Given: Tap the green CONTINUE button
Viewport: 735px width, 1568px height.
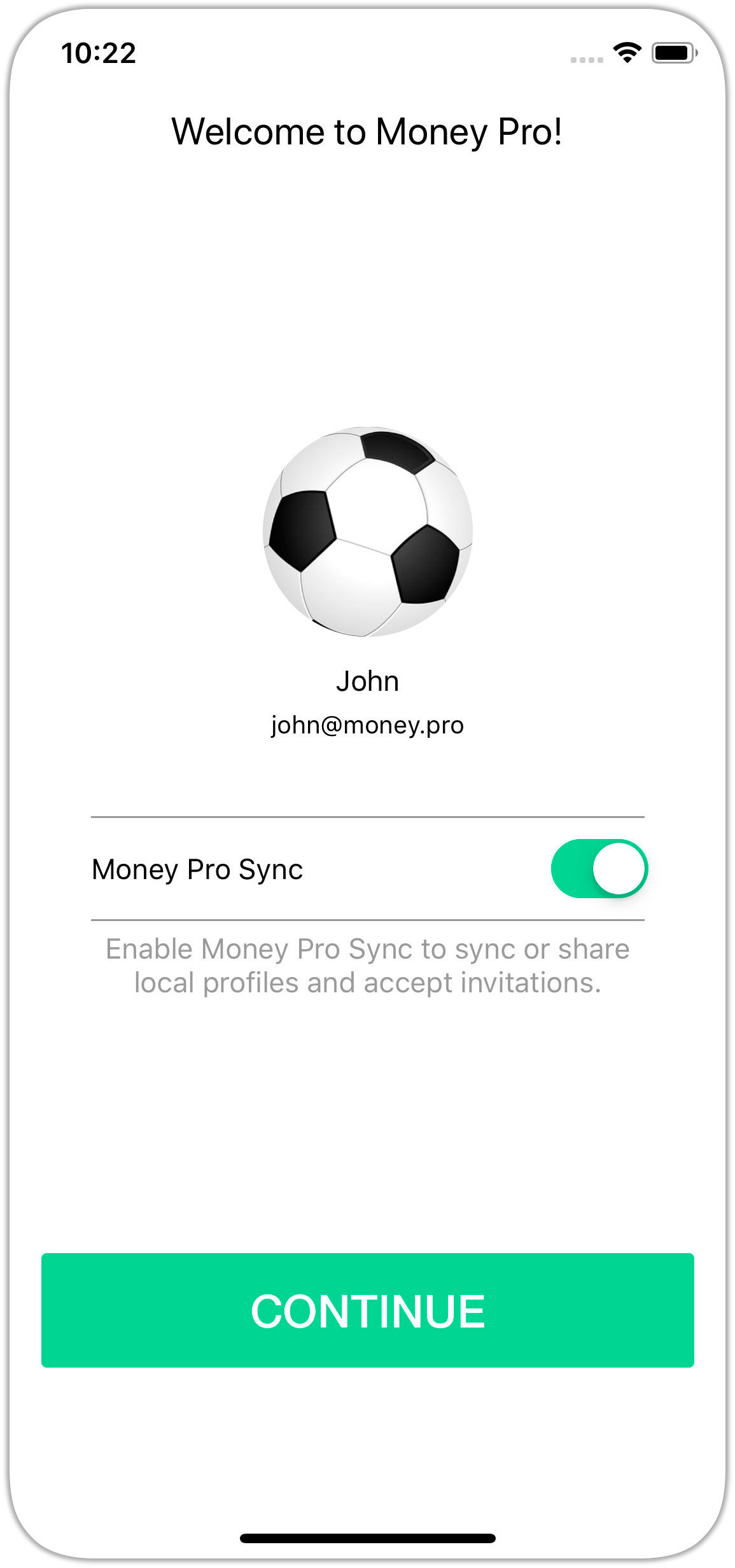Looking at the screenshot, I should [367, 1310].
